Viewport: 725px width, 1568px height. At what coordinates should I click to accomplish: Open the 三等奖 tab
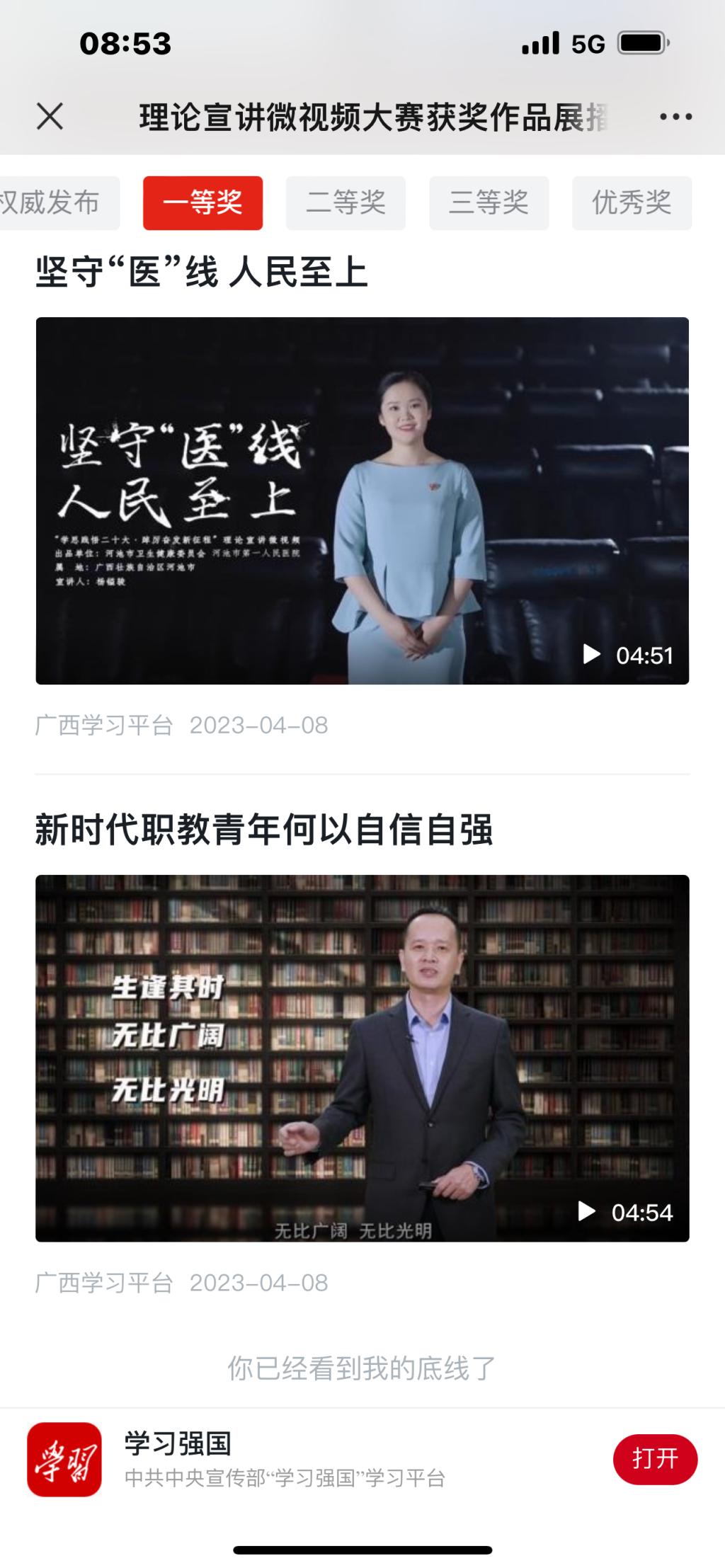point(489,203)
